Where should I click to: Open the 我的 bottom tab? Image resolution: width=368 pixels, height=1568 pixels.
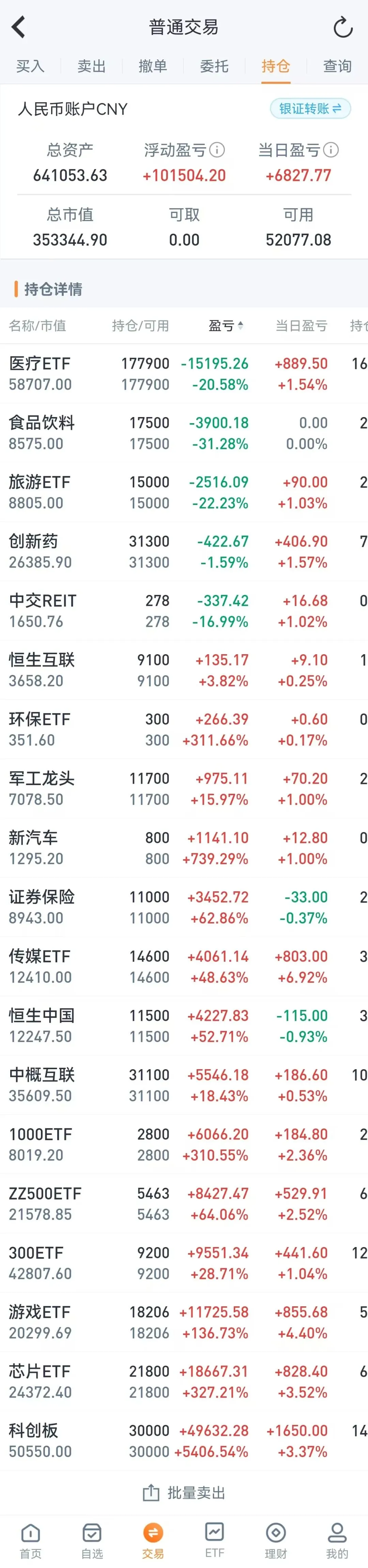[x=337, y=1540]
